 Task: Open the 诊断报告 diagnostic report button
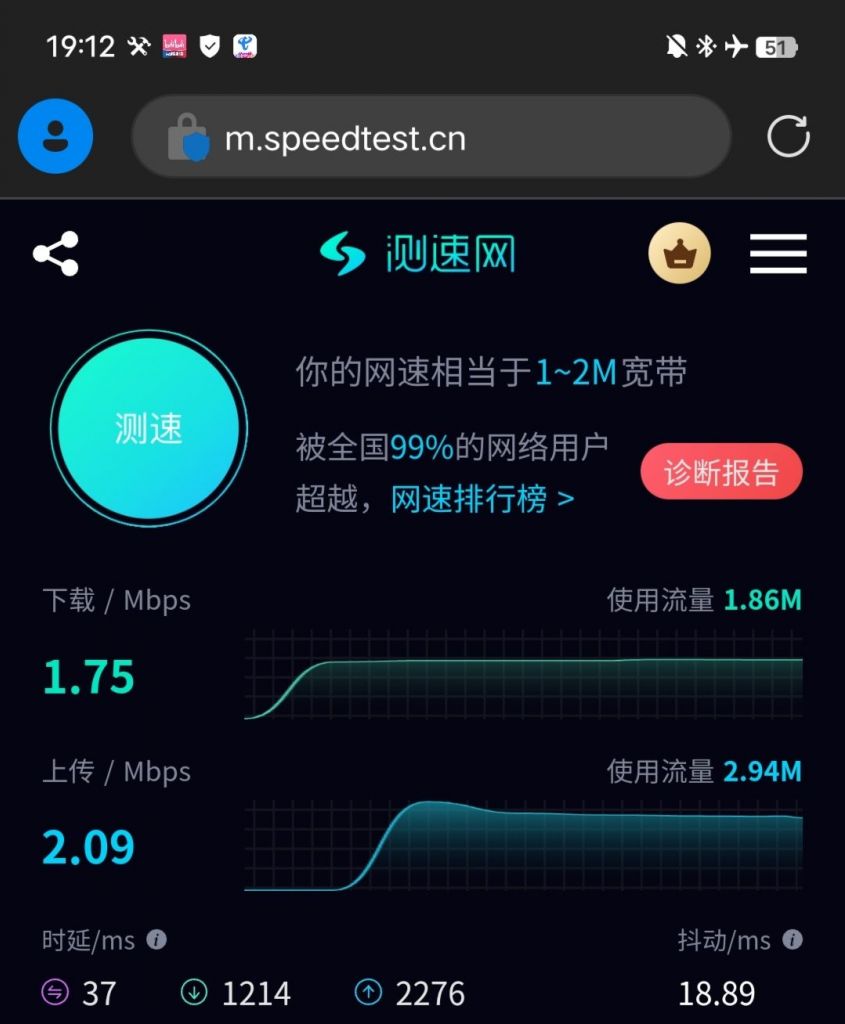pos(721,470)
